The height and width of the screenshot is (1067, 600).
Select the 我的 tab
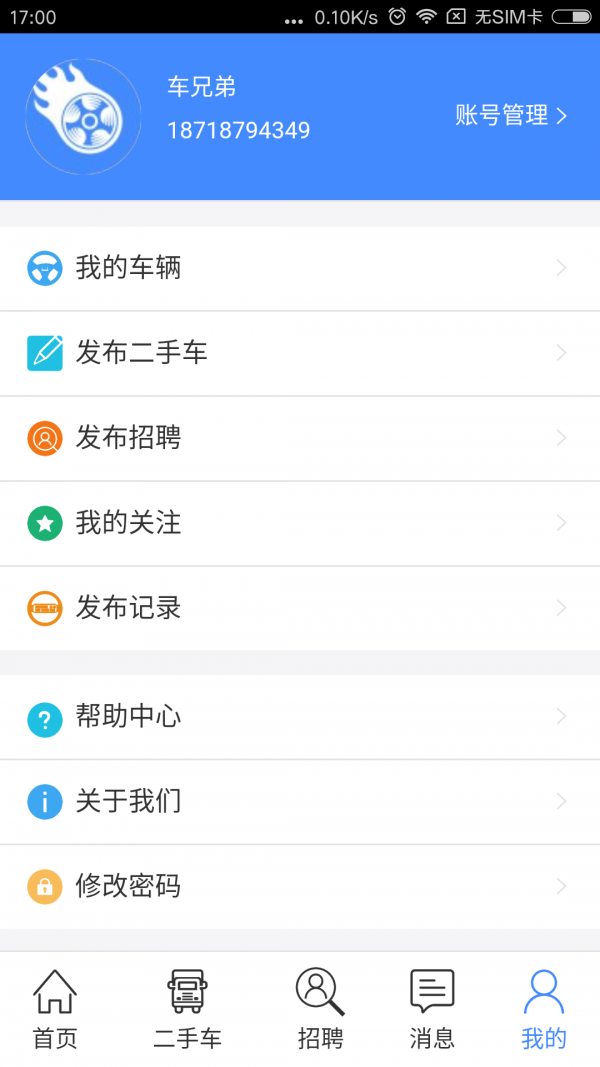click(x=543, y=1010)
